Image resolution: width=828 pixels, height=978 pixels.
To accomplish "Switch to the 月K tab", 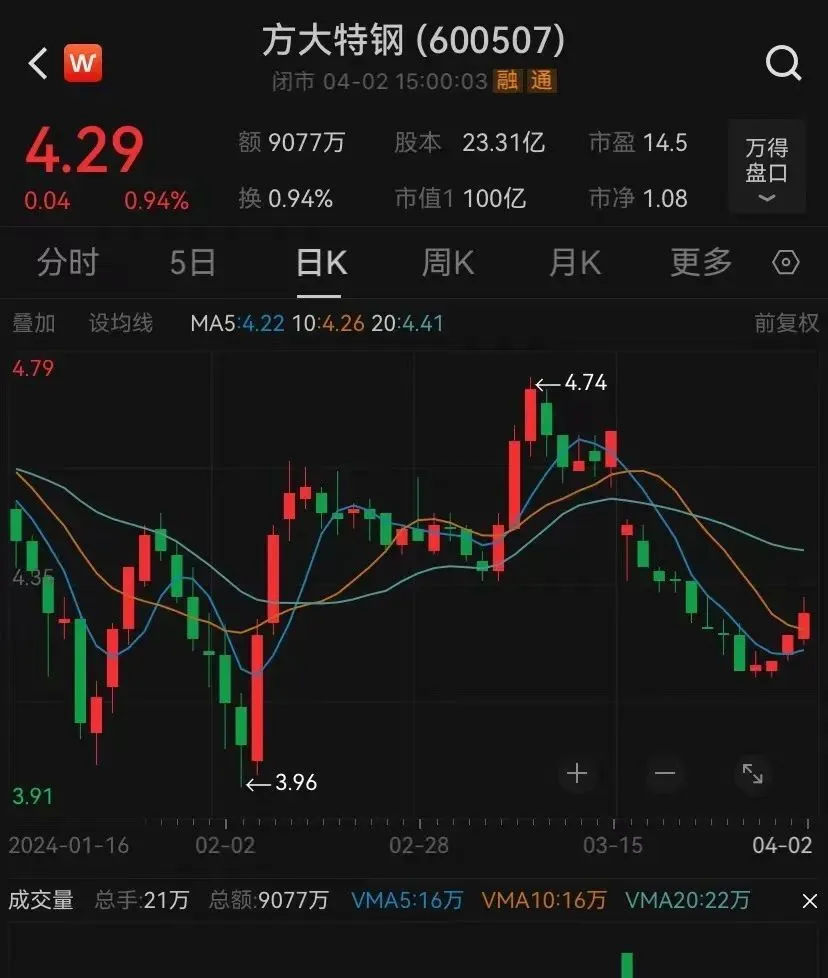I will (x=575, y=263).
